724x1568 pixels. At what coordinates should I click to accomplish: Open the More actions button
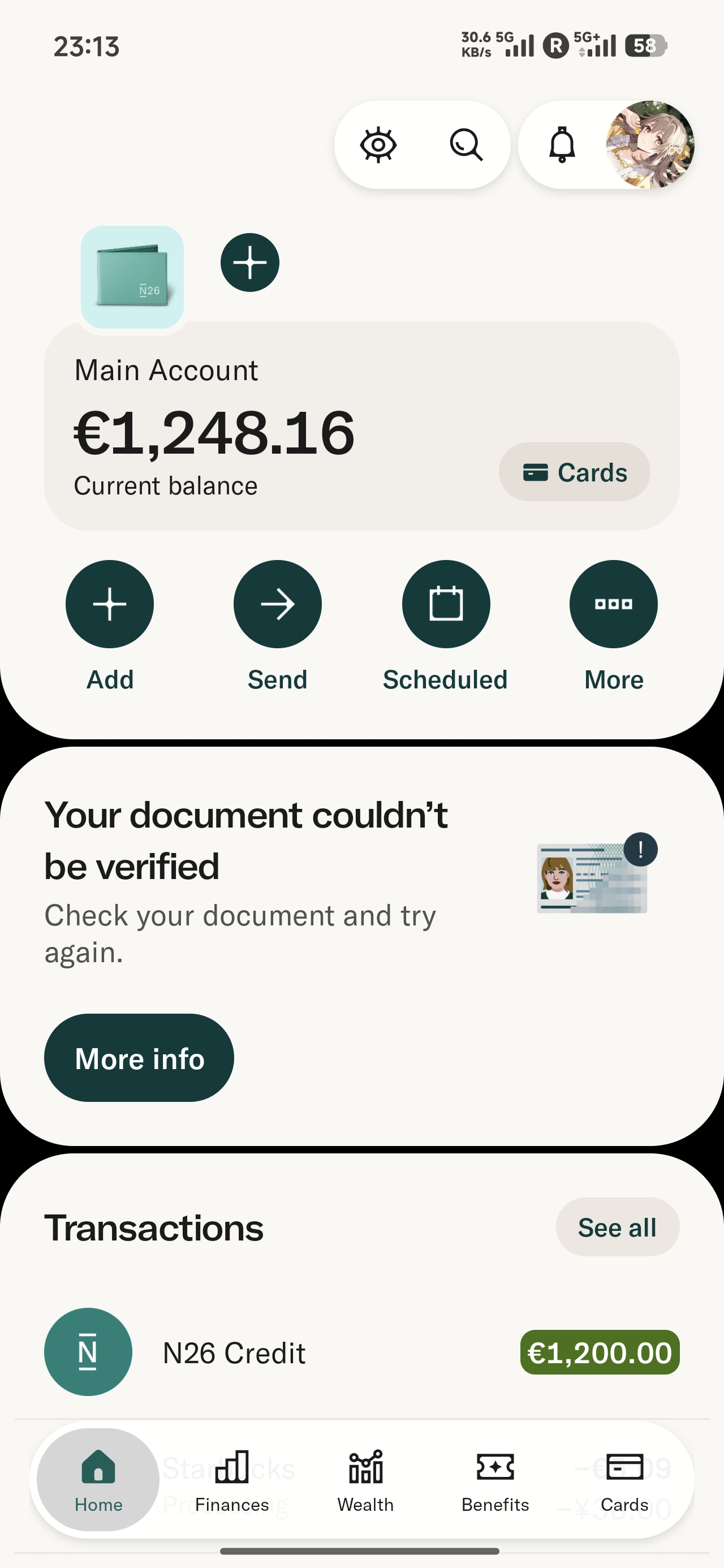(x=613, y=626)
